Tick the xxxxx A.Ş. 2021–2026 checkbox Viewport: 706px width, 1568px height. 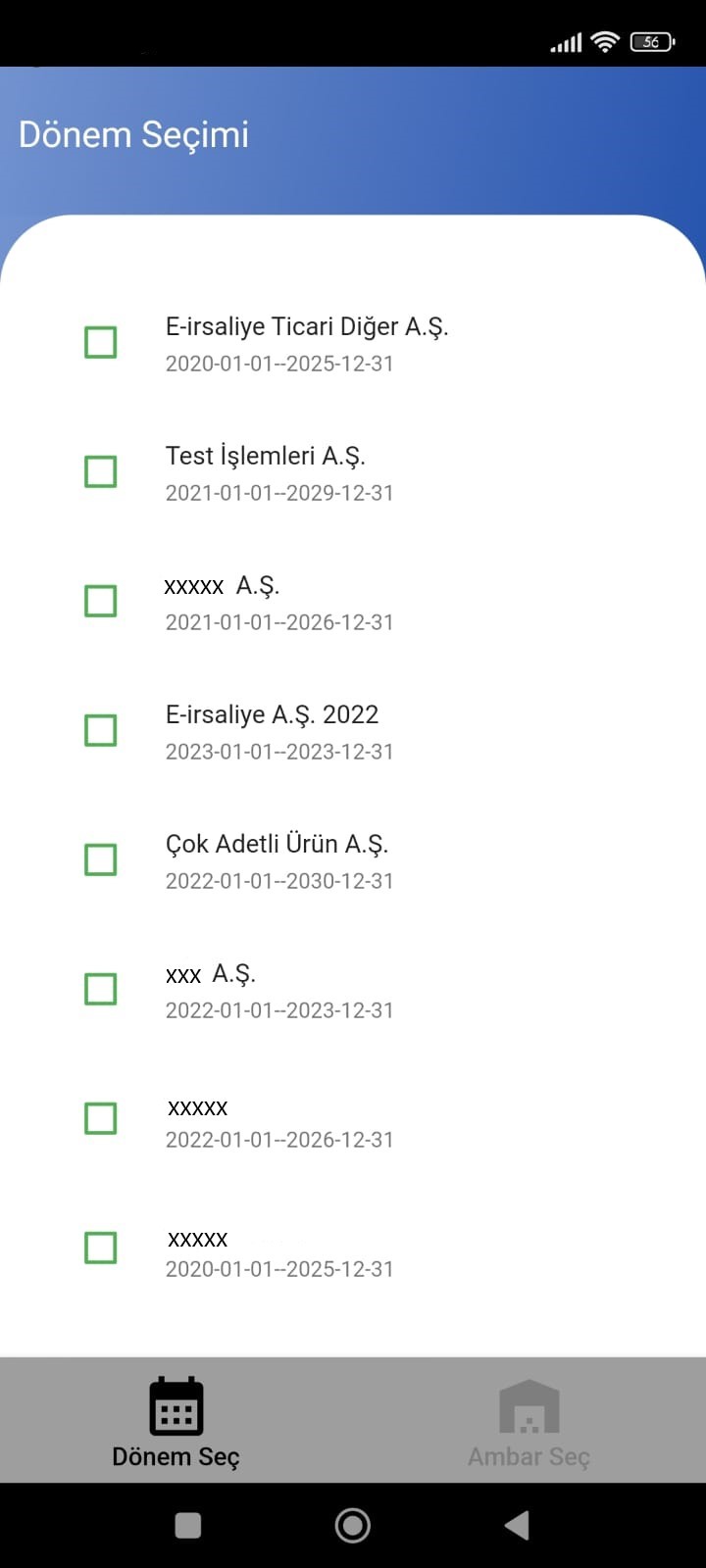point(101,602)
